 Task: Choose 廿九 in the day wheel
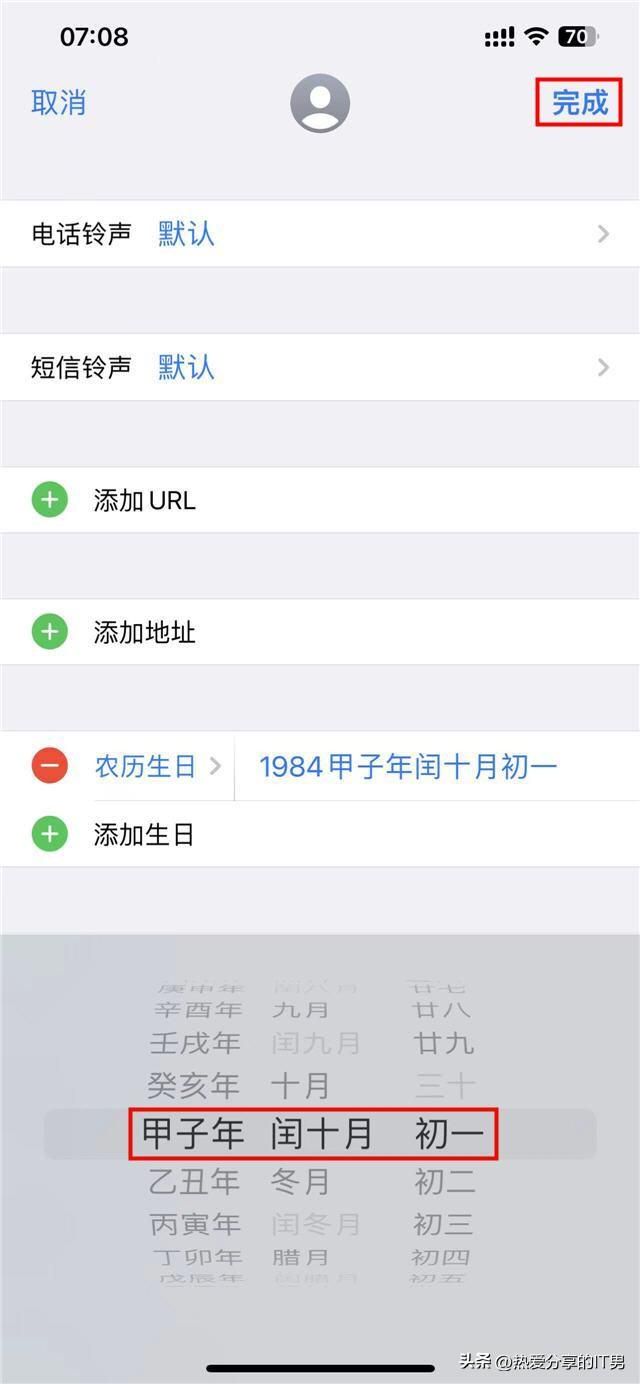click(x=444, y=1043)
